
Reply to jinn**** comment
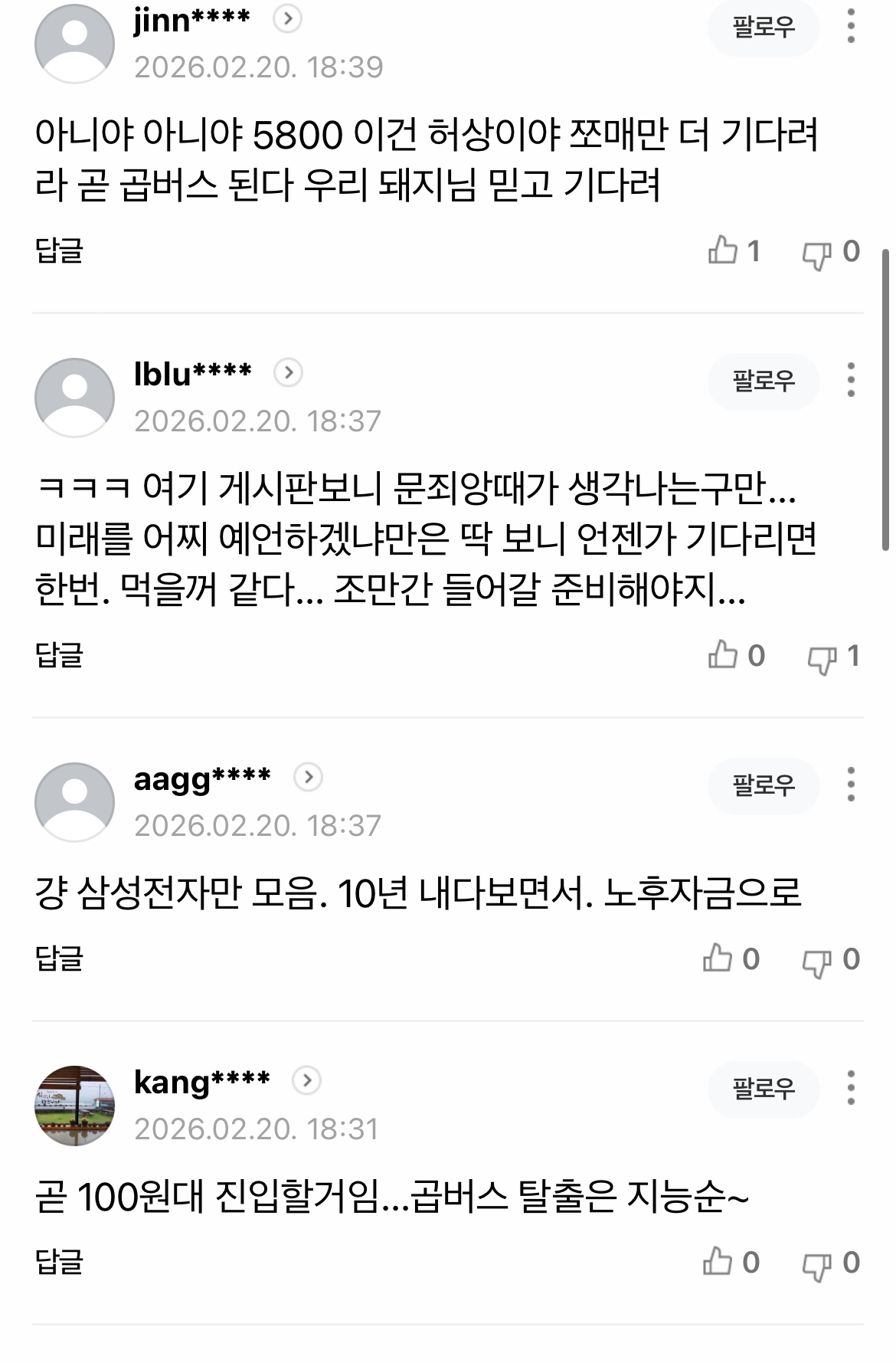(x=59, y=251)
